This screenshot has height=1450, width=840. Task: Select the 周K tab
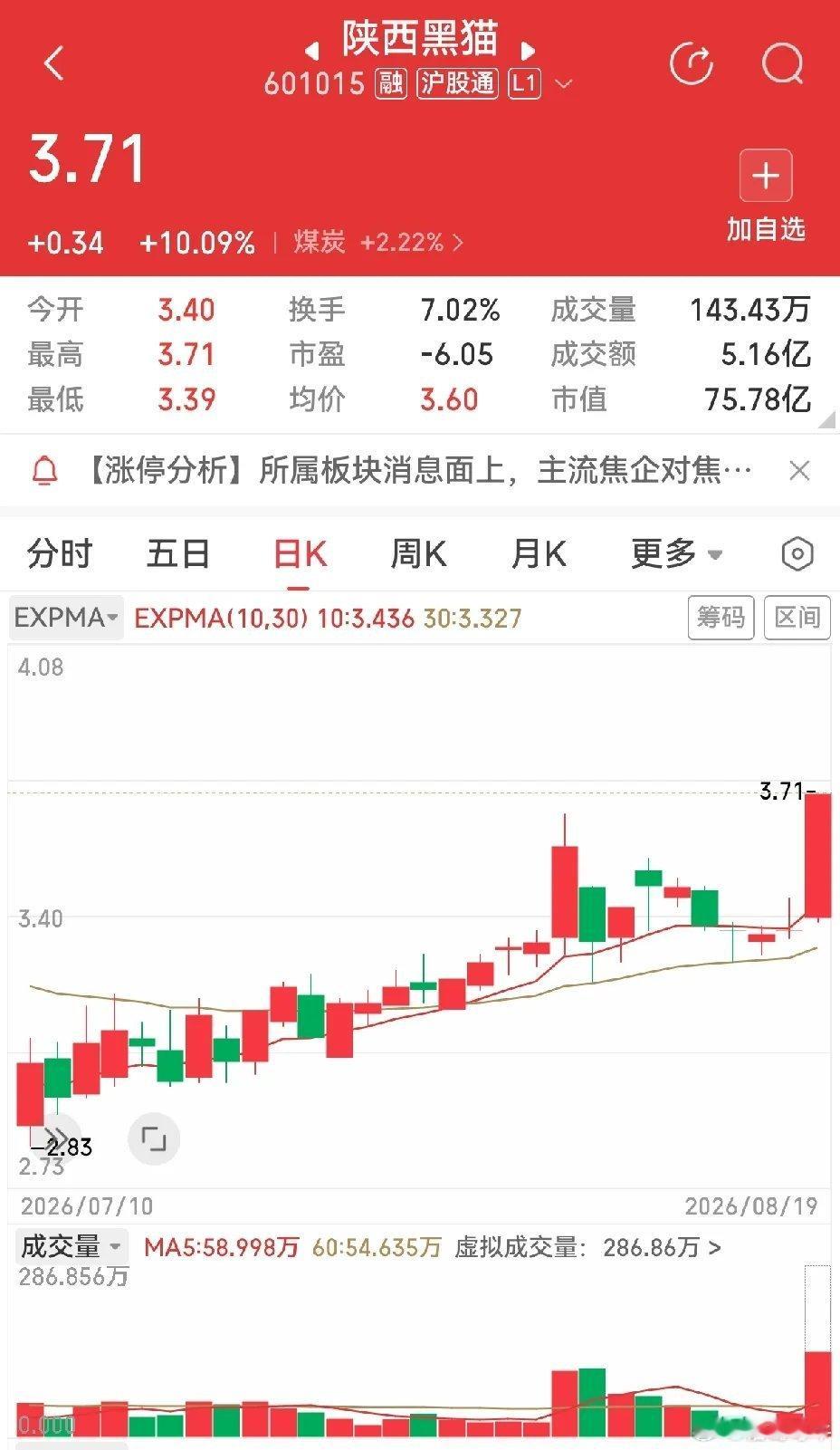click(x=418, y=553)
